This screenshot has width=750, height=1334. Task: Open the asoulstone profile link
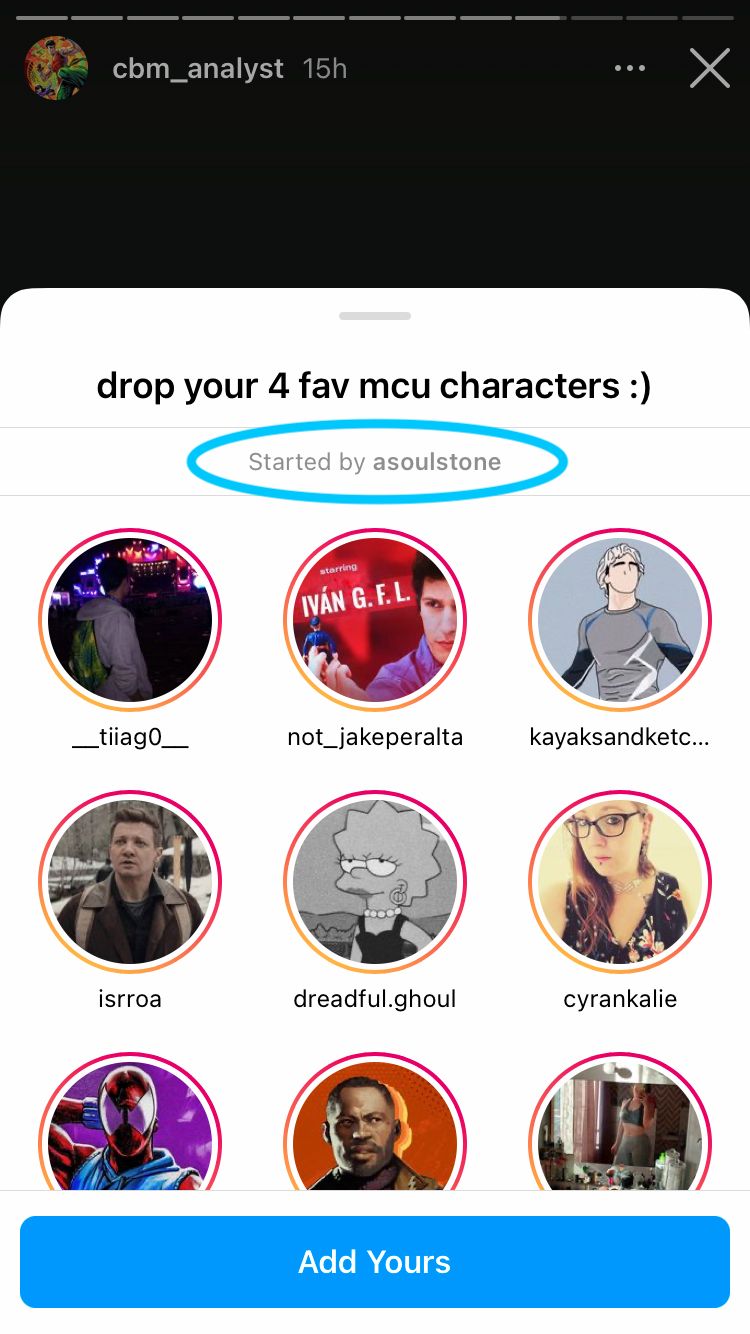click(436, 462)
